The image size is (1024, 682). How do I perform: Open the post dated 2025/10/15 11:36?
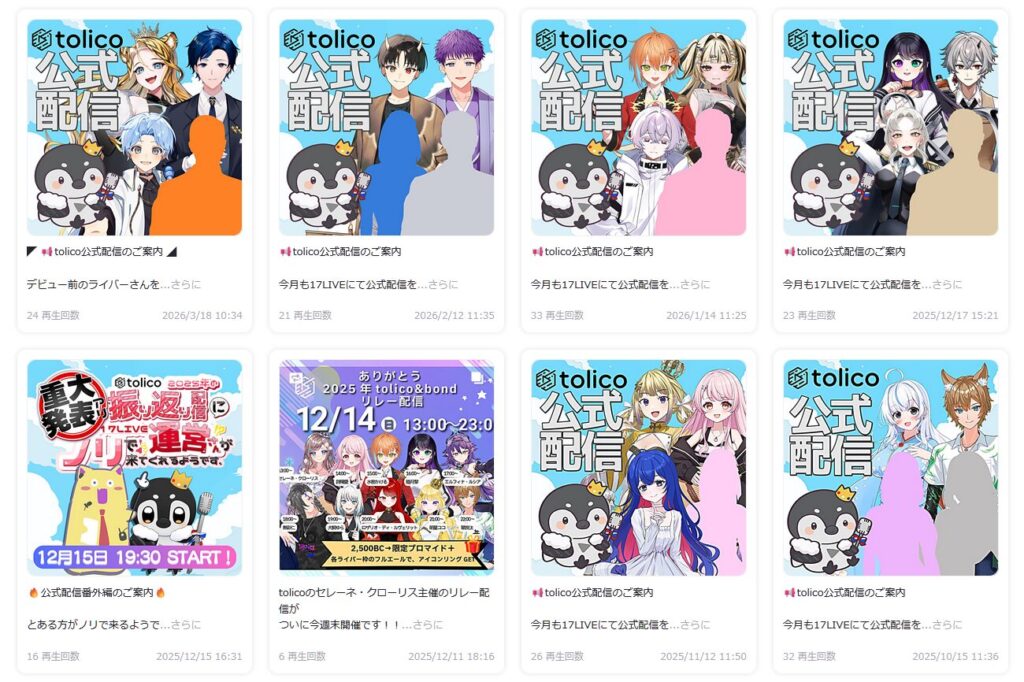pyautogui.click(x=890, y=467)
